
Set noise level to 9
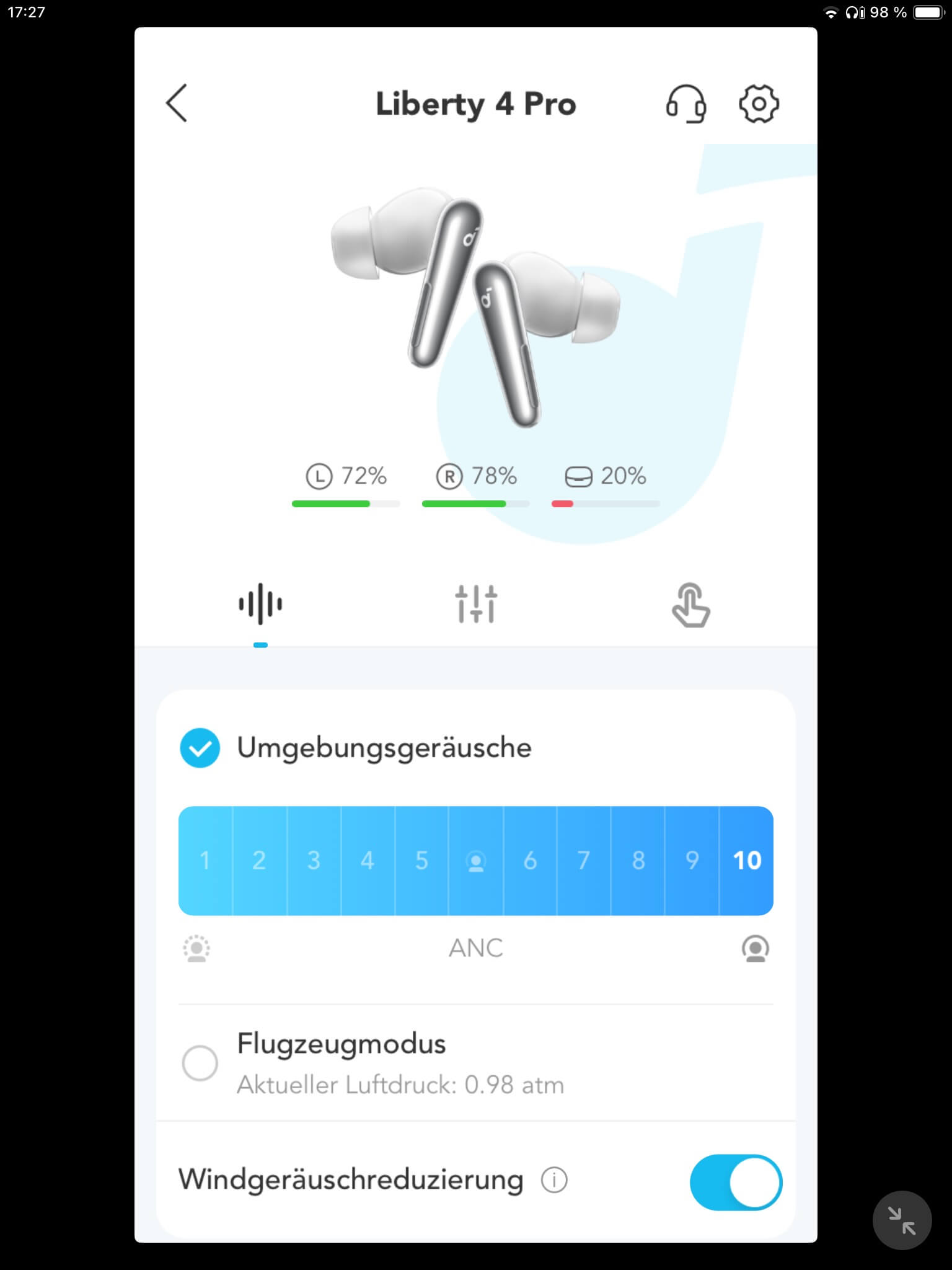click(x=692, y=861)
